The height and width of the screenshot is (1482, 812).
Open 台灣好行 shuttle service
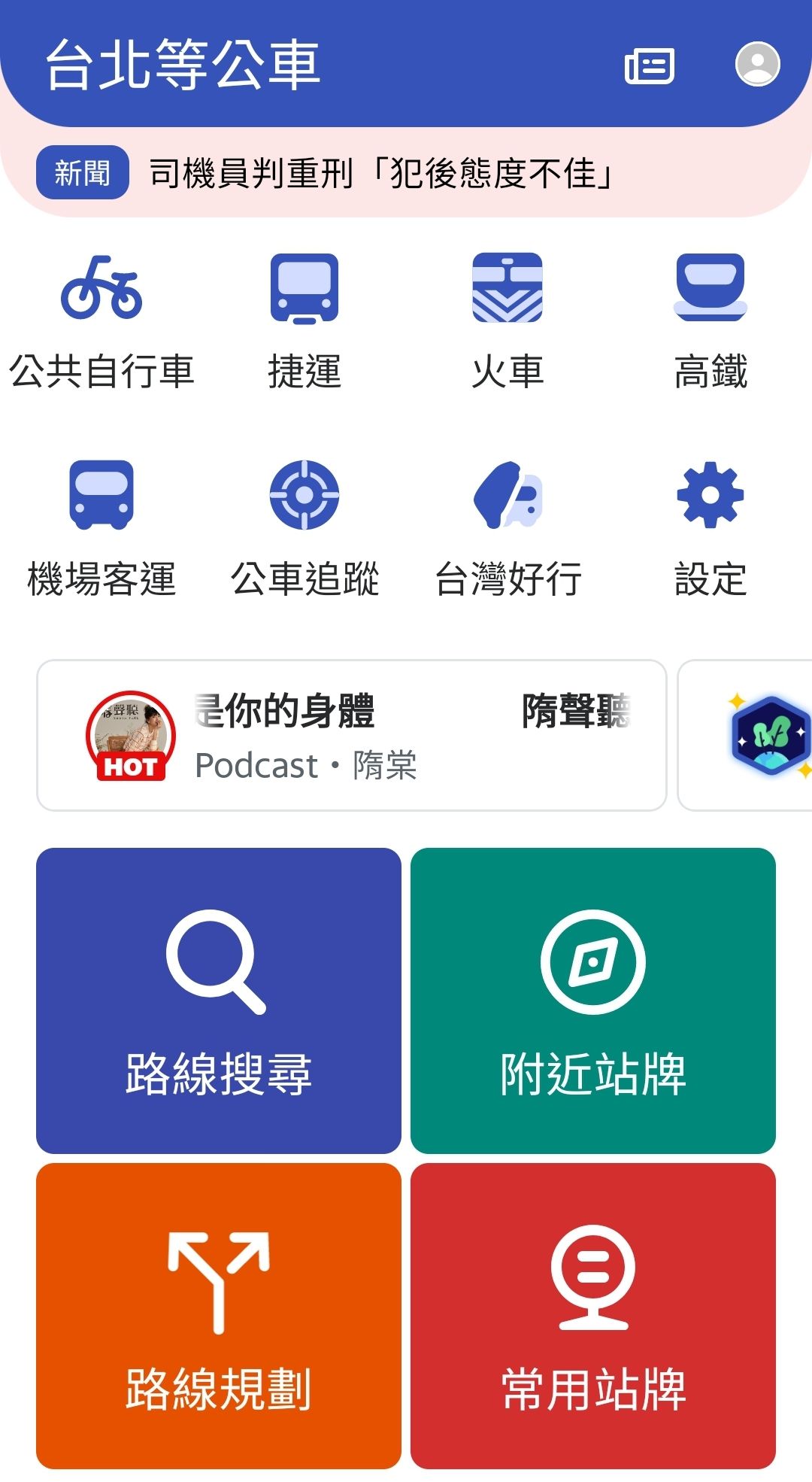(x=507, y=528)
